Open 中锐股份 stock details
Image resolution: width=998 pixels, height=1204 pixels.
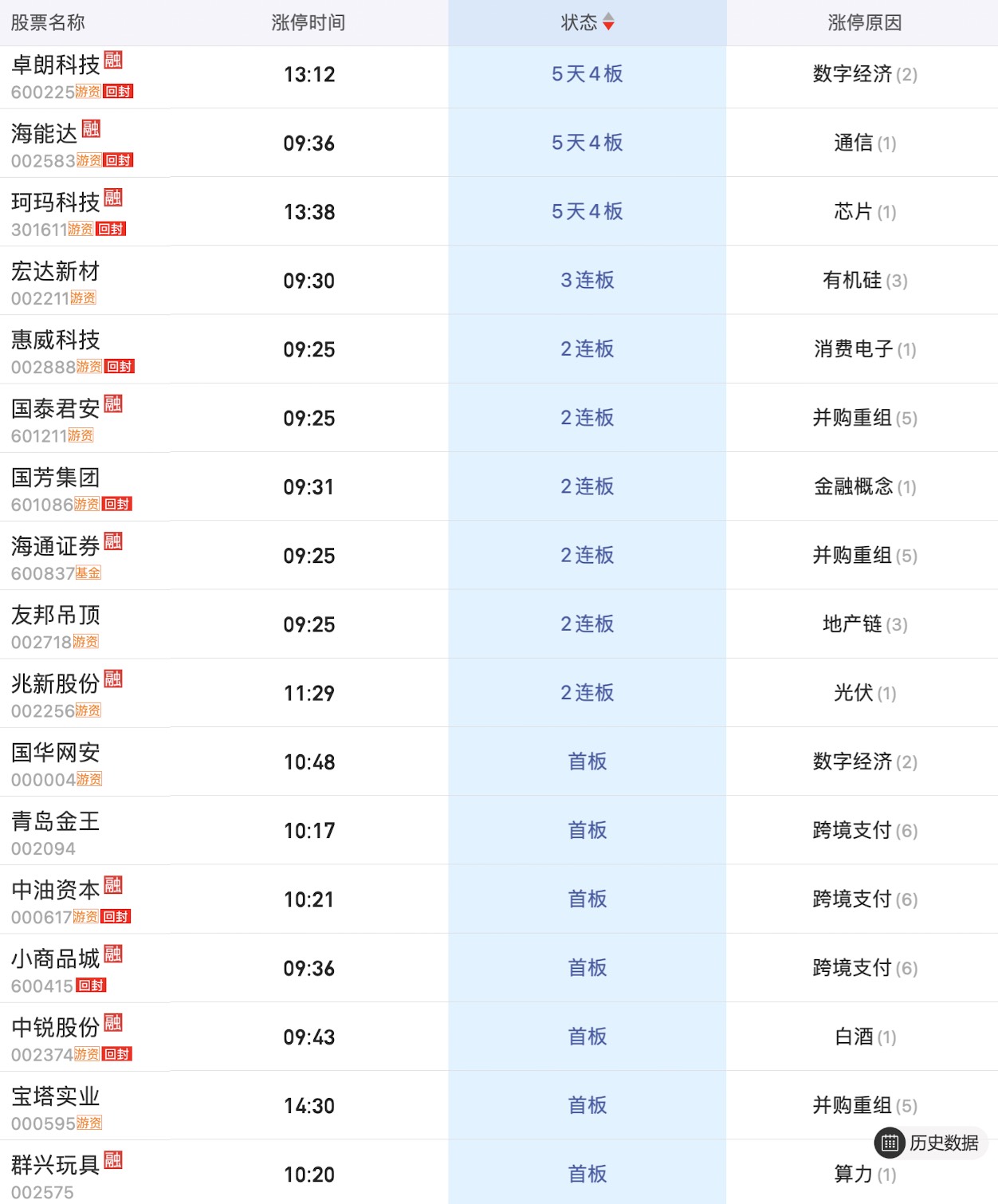(x=56, y=1028)
